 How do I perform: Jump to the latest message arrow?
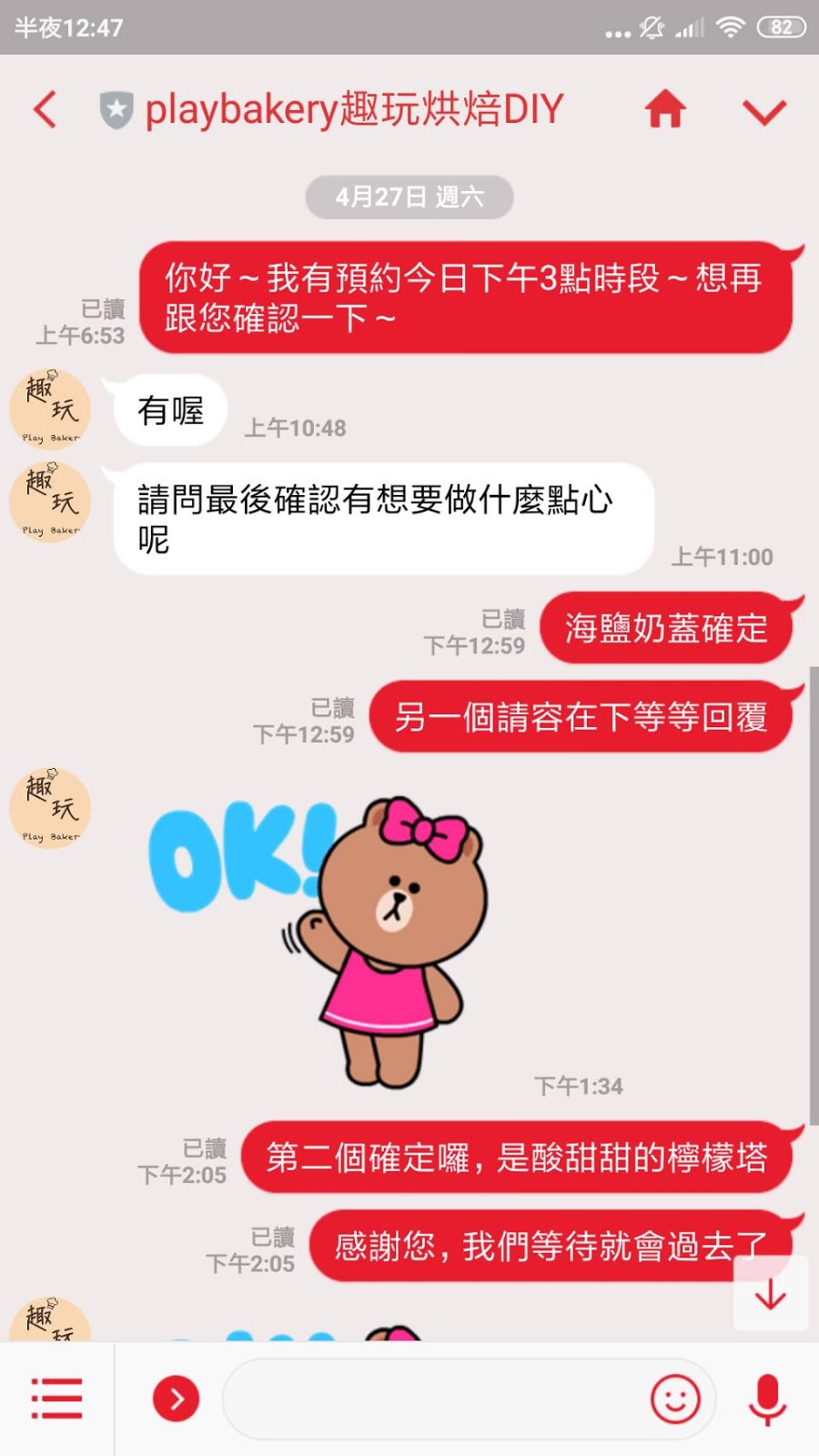point(771,1293)
